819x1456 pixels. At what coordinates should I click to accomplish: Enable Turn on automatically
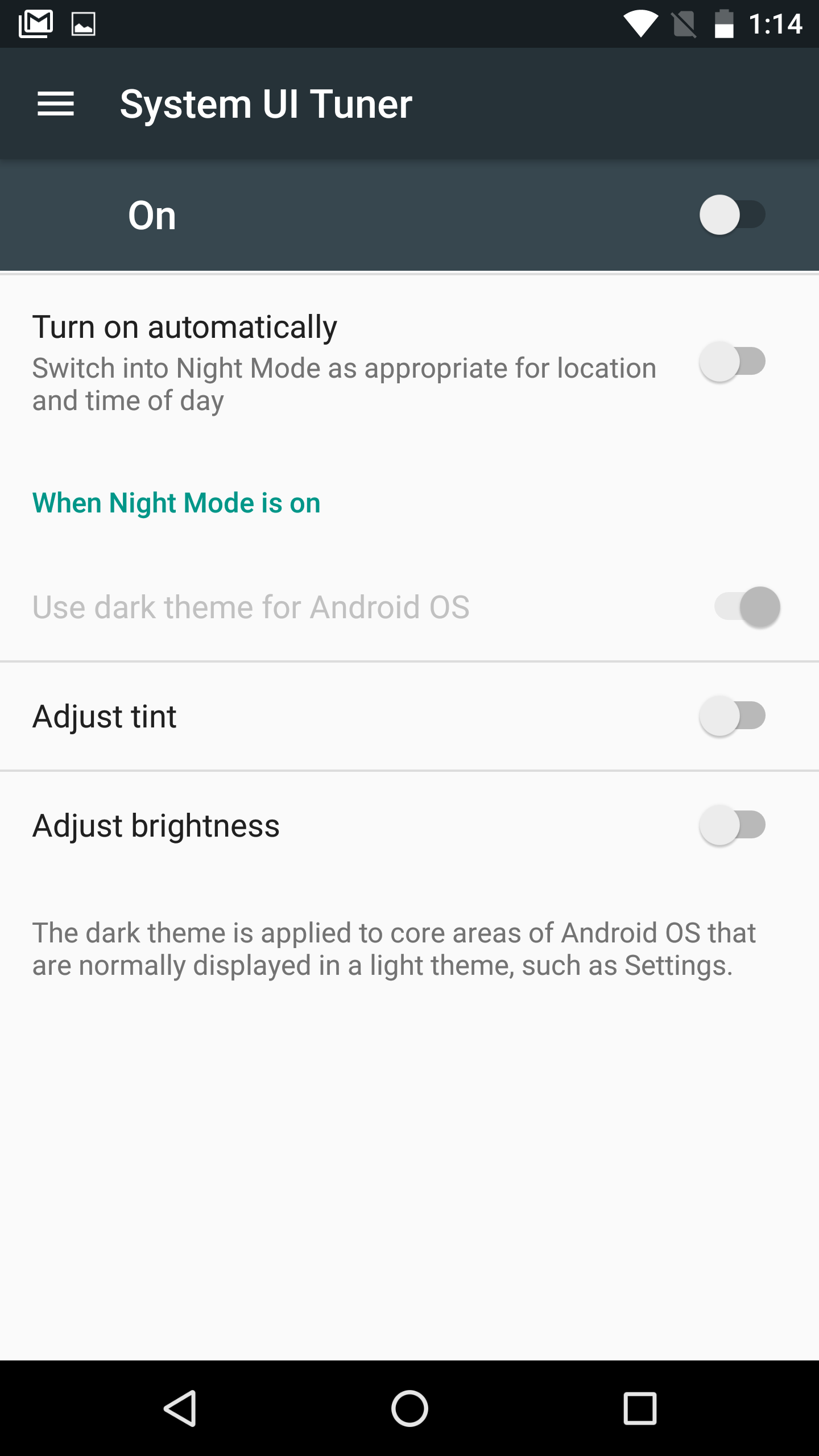(733, 362)
